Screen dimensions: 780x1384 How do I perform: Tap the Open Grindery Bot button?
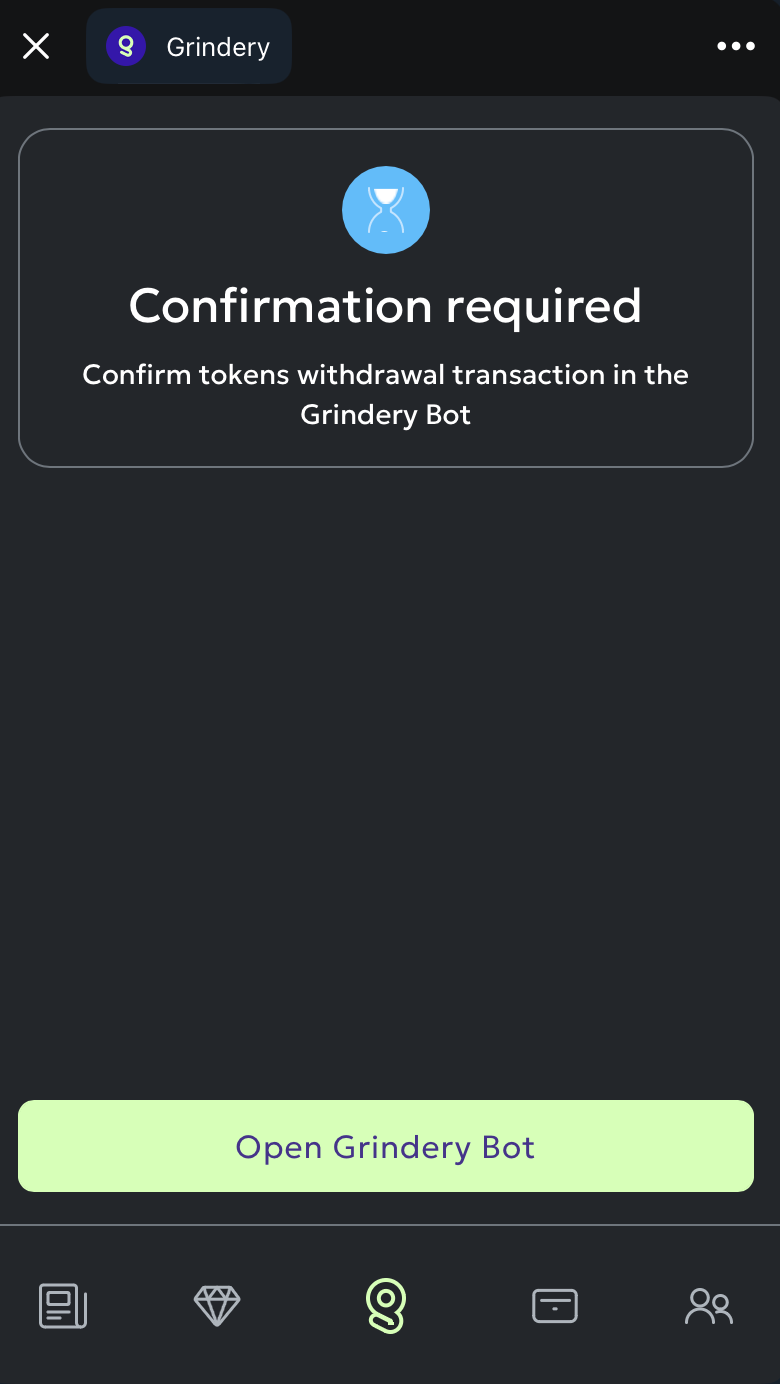pyautogui.click(x=386, y=1146)
